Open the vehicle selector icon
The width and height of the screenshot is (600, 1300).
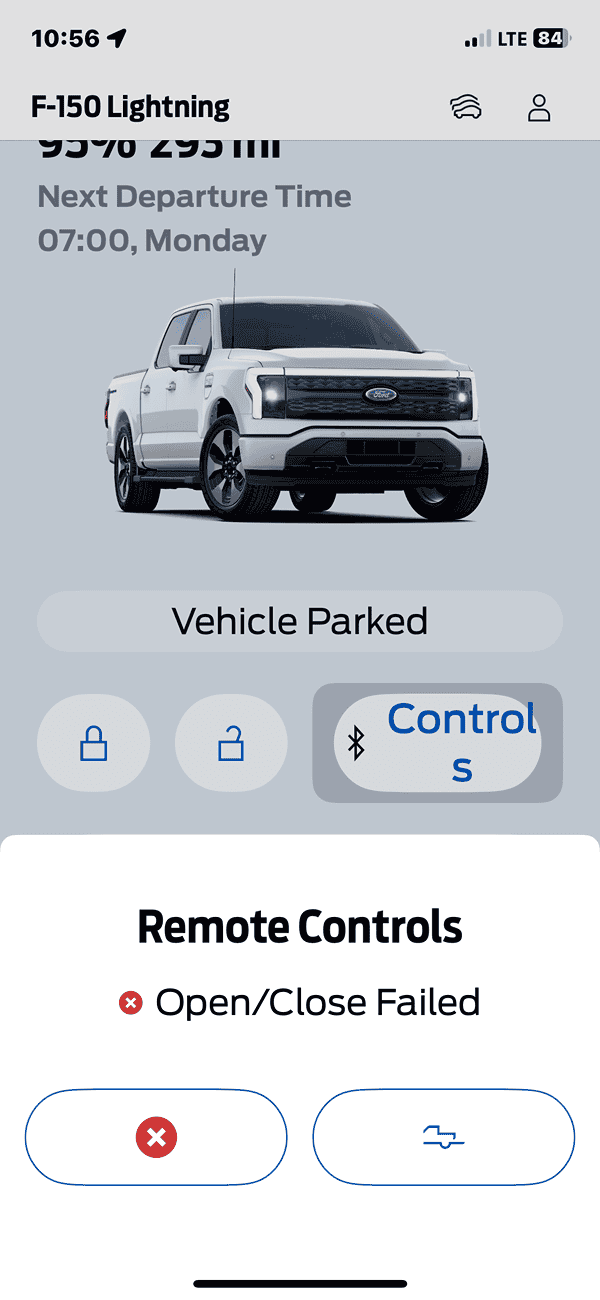pyautogui.click(x=466, y=107)
